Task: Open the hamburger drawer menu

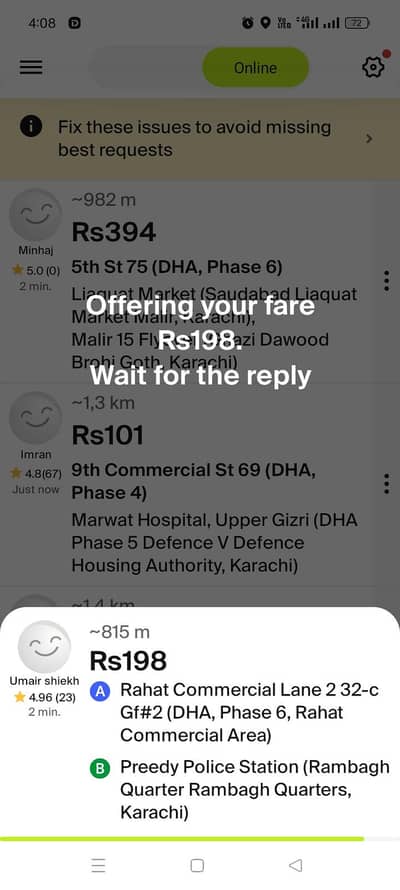Action: pyautogui.click(x=31, y=68)
